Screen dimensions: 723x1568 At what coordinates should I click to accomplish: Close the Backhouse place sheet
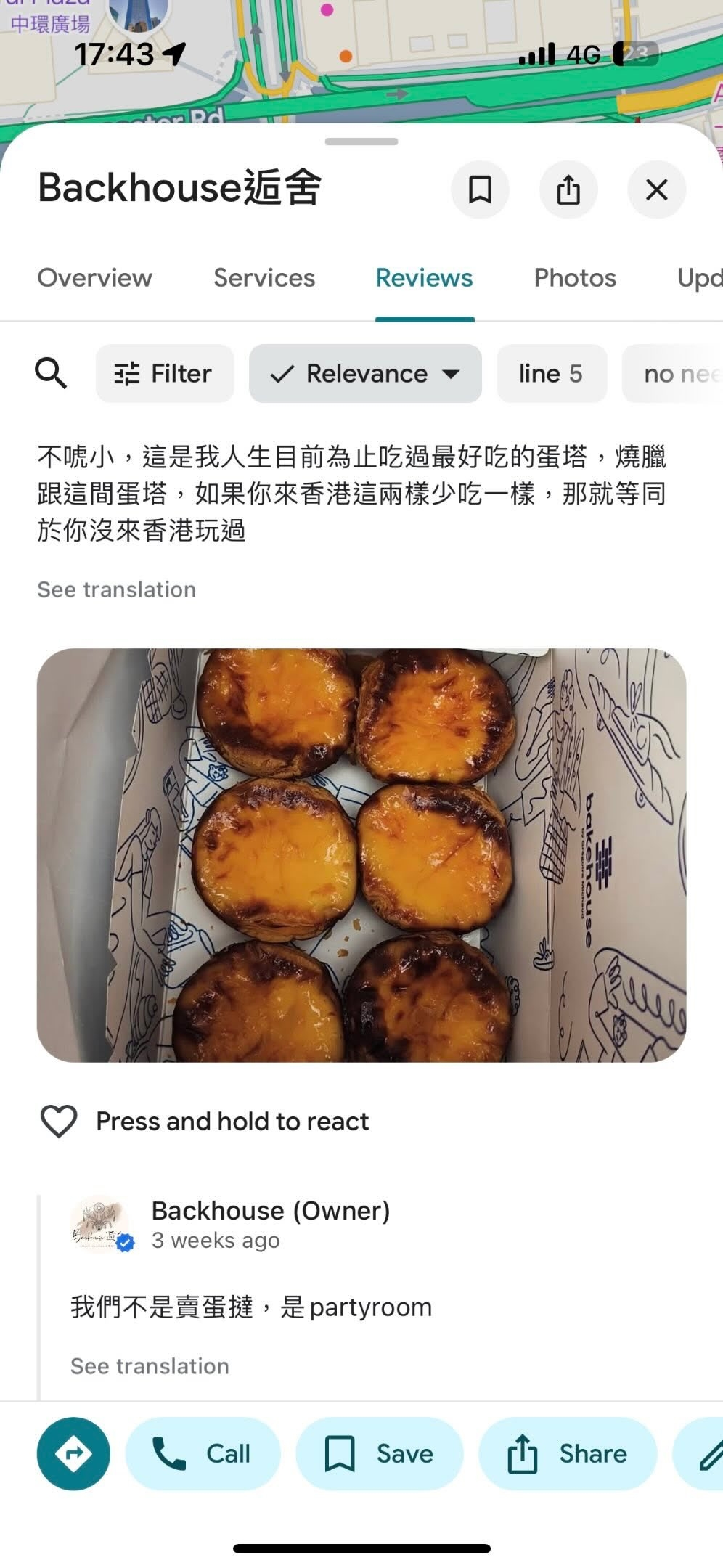coord(656,190)
